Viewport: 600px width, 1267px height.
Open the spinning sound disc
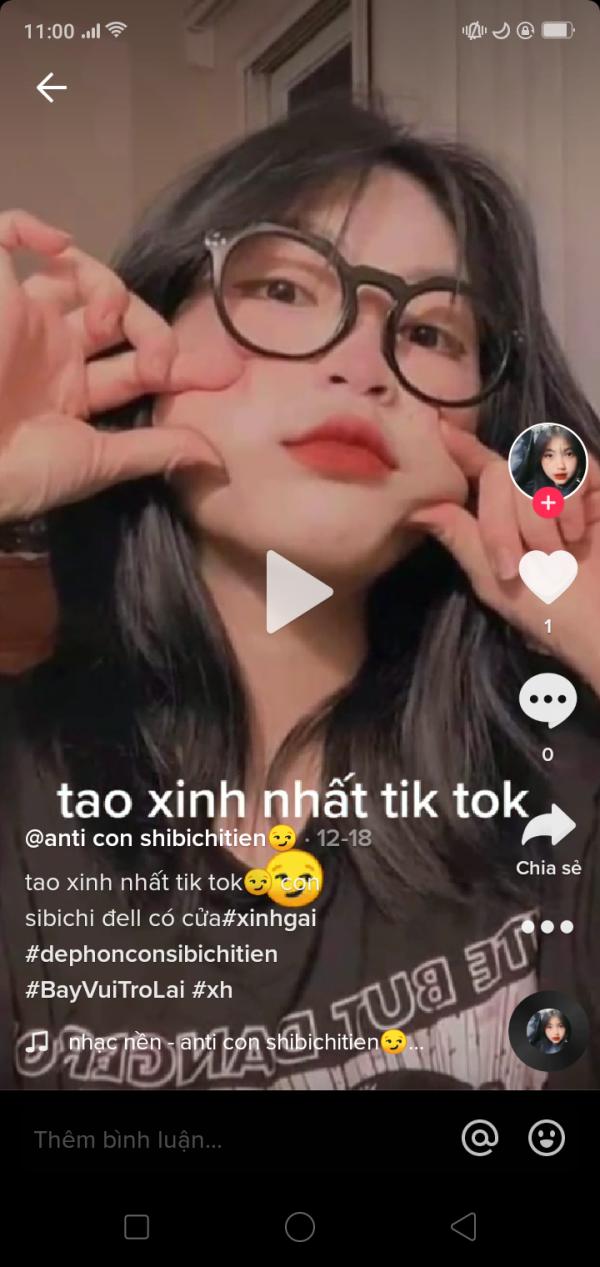(548, 1031)
